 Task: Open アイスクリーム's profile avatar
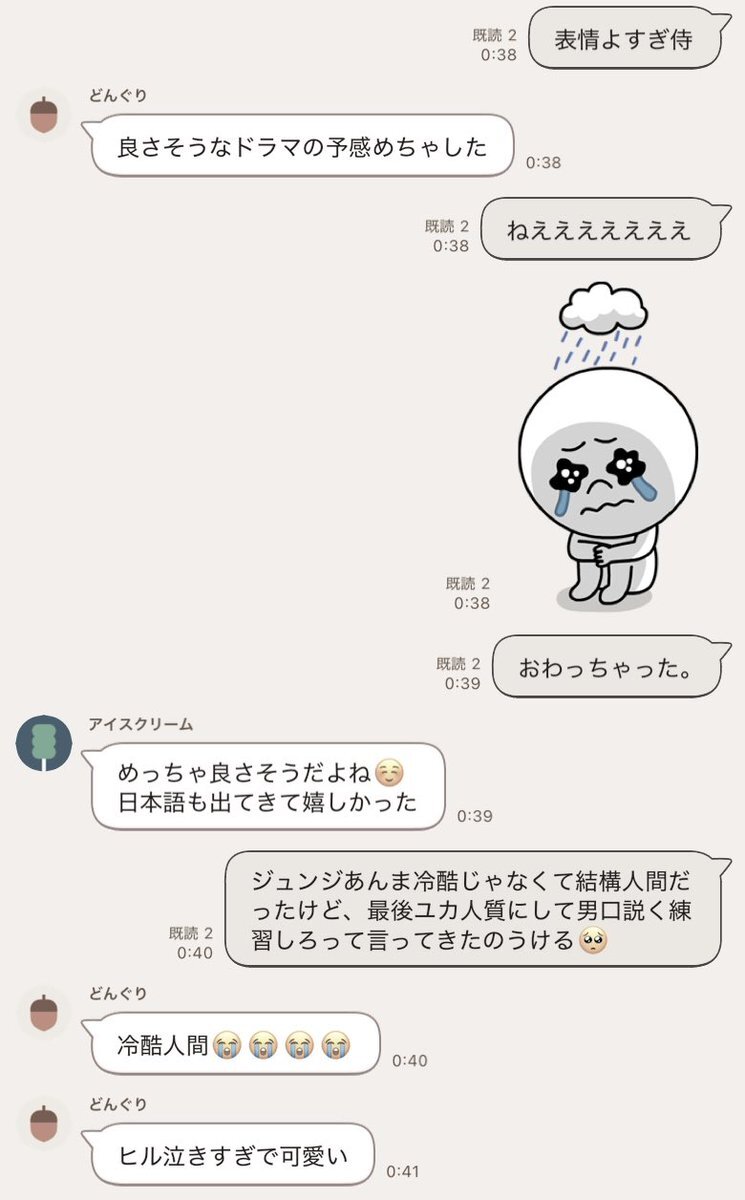click(x=45, y=744)
